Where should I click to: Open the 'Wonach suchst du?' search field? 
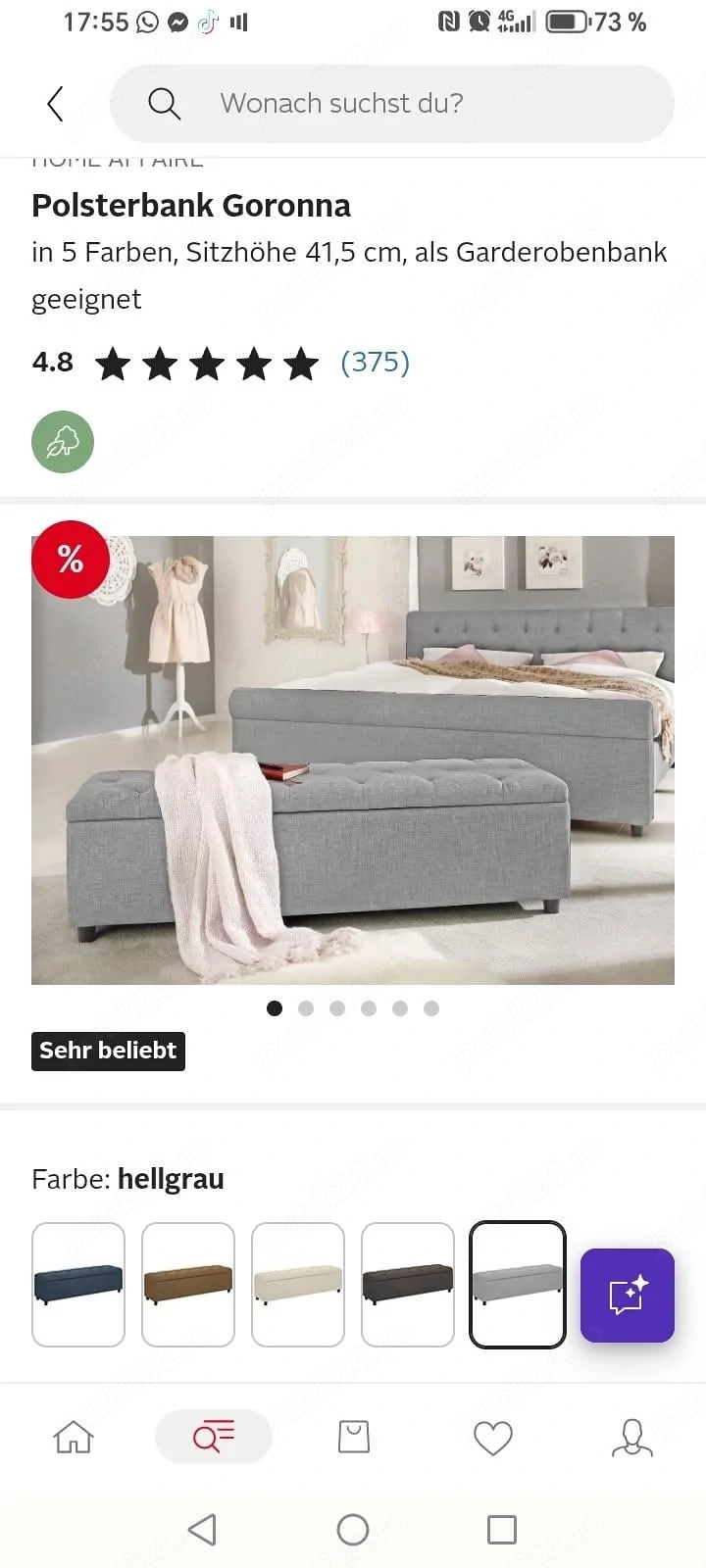(392, 104)
